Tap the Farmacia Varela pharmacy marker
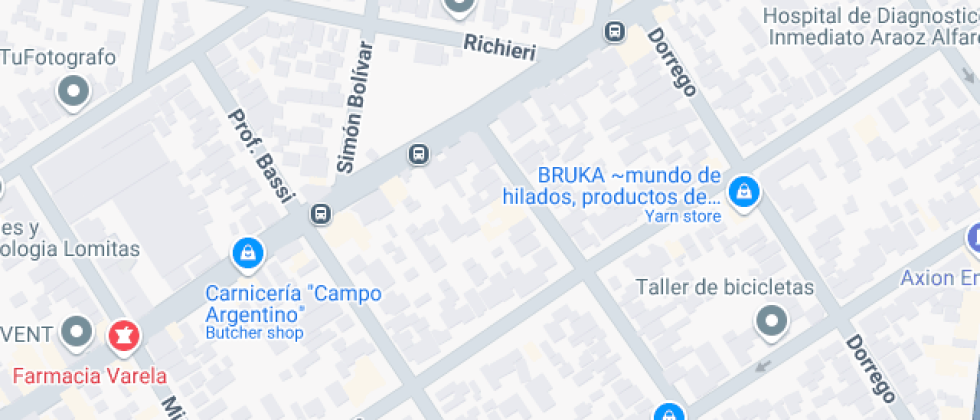 click(x=125, y=335)
